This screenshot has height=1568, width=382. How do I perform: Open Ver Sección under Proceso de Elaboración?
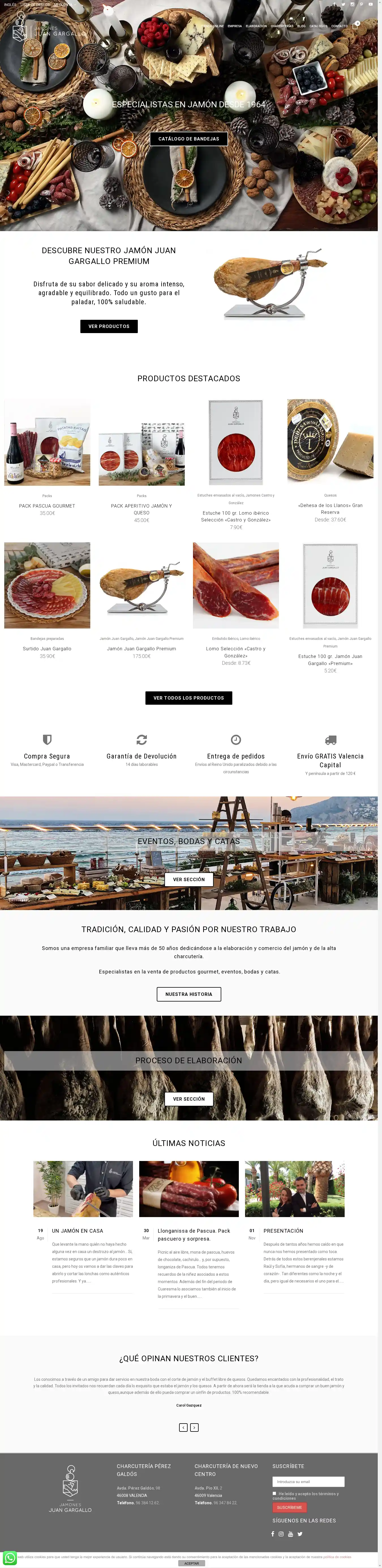[x=188, y=1099]
